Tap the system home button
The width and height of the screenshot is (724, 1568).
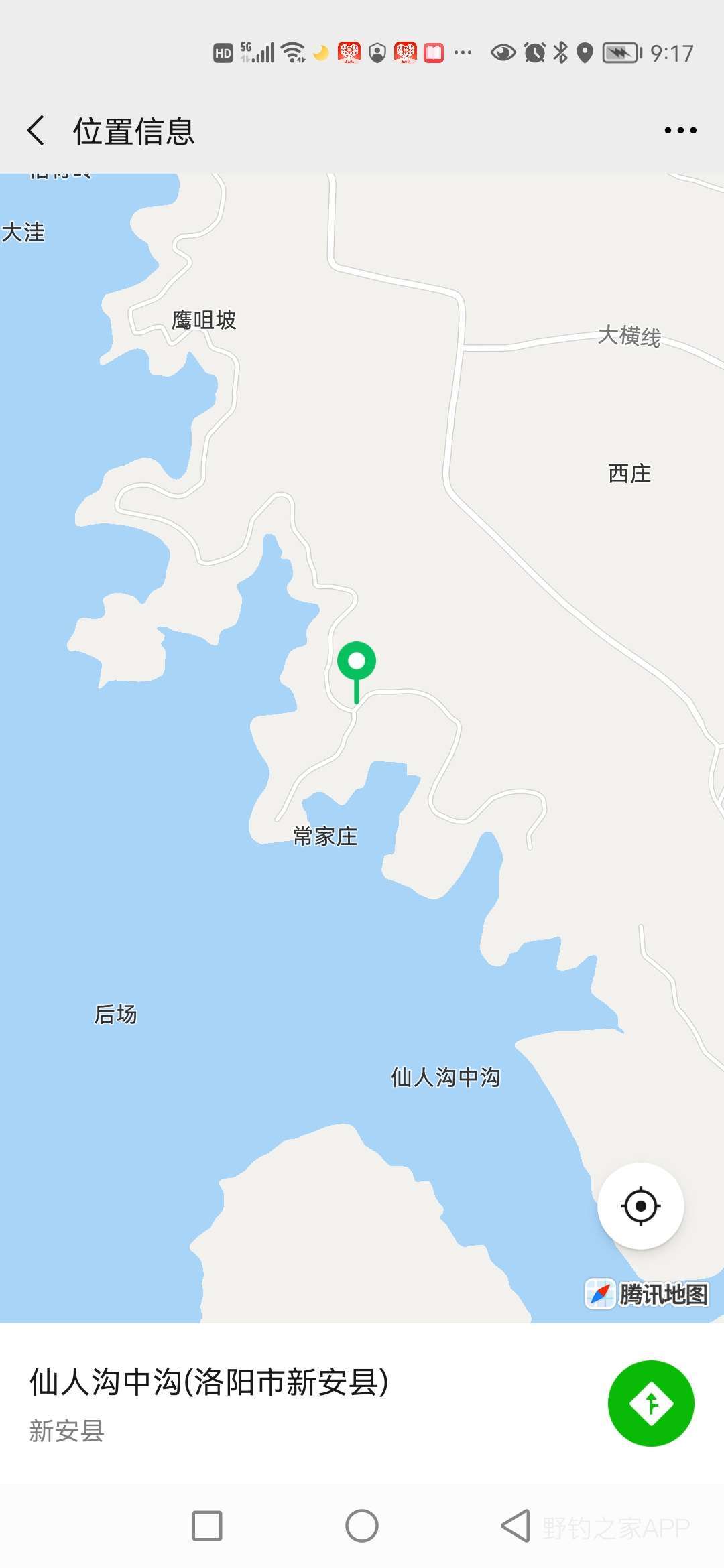click(x=362, y=1526)
